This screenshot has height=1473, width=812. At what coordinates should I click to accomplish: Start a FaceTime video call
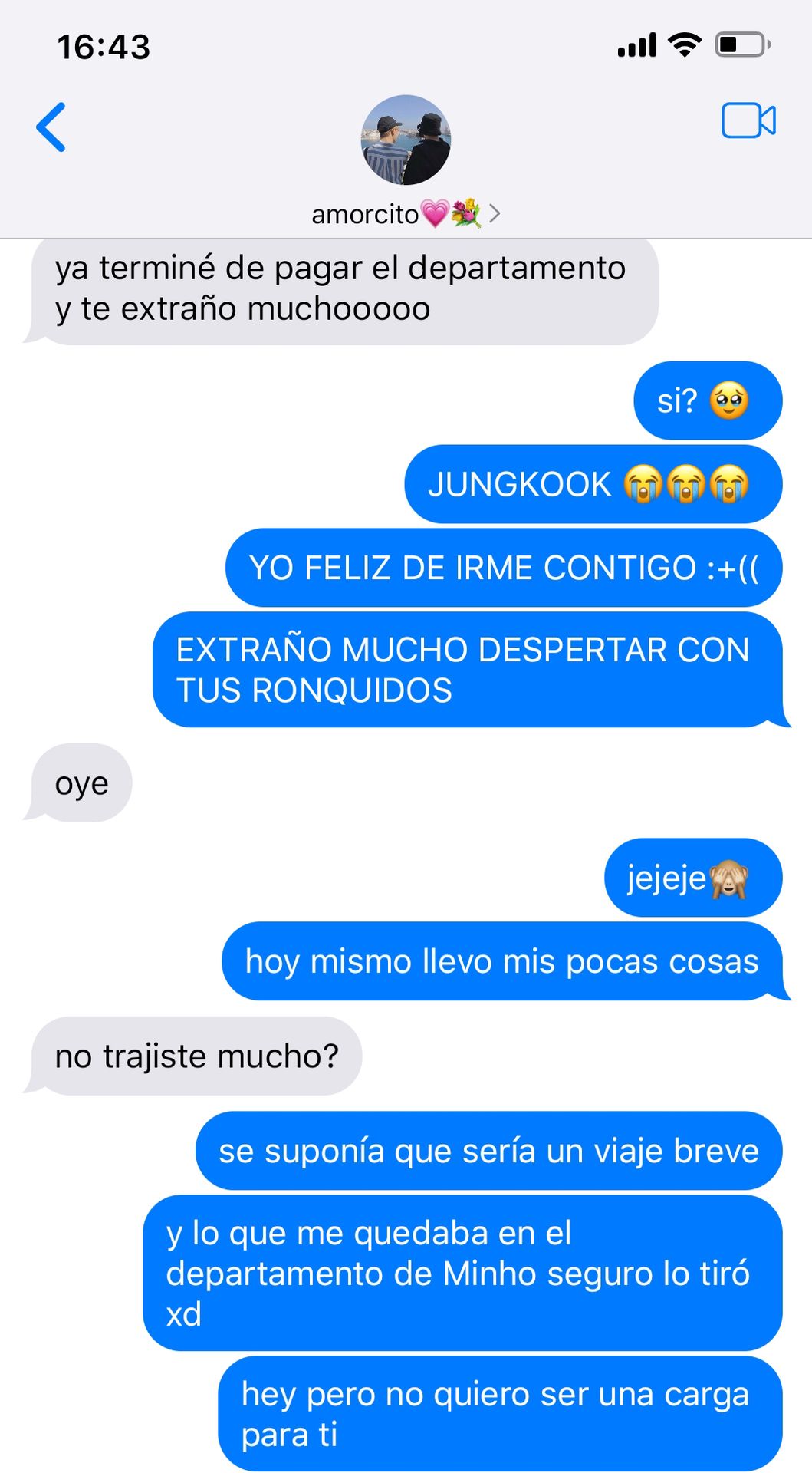point(748,121)
